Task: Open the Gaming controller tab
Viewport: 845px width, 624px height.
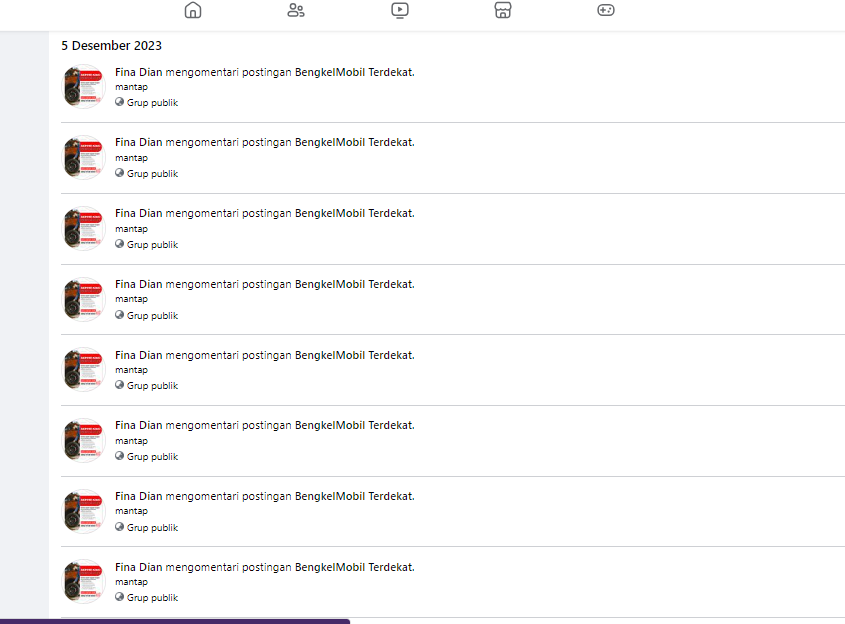Action: pyautogui.click(x=606, y=10)
